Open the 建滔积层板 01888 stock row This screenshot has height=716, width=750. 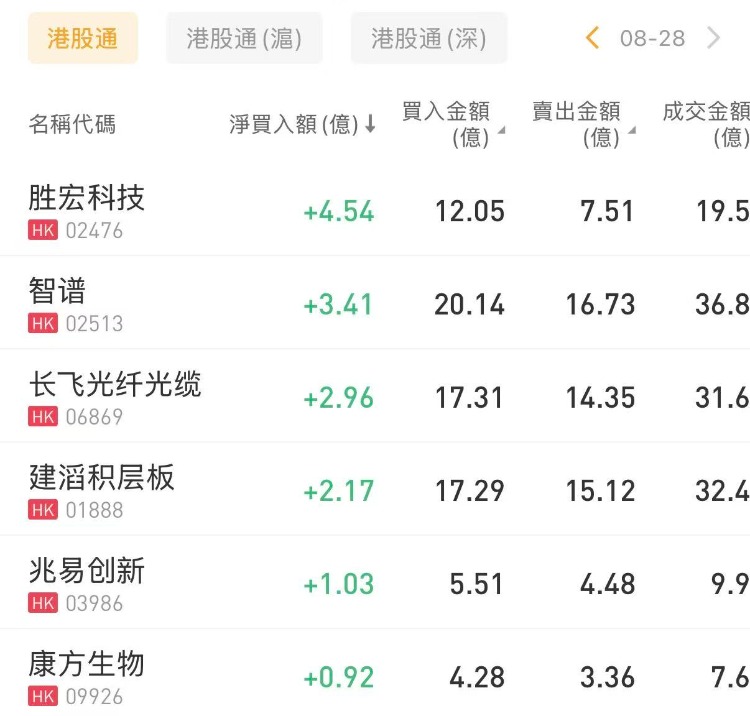pos(375,489)
